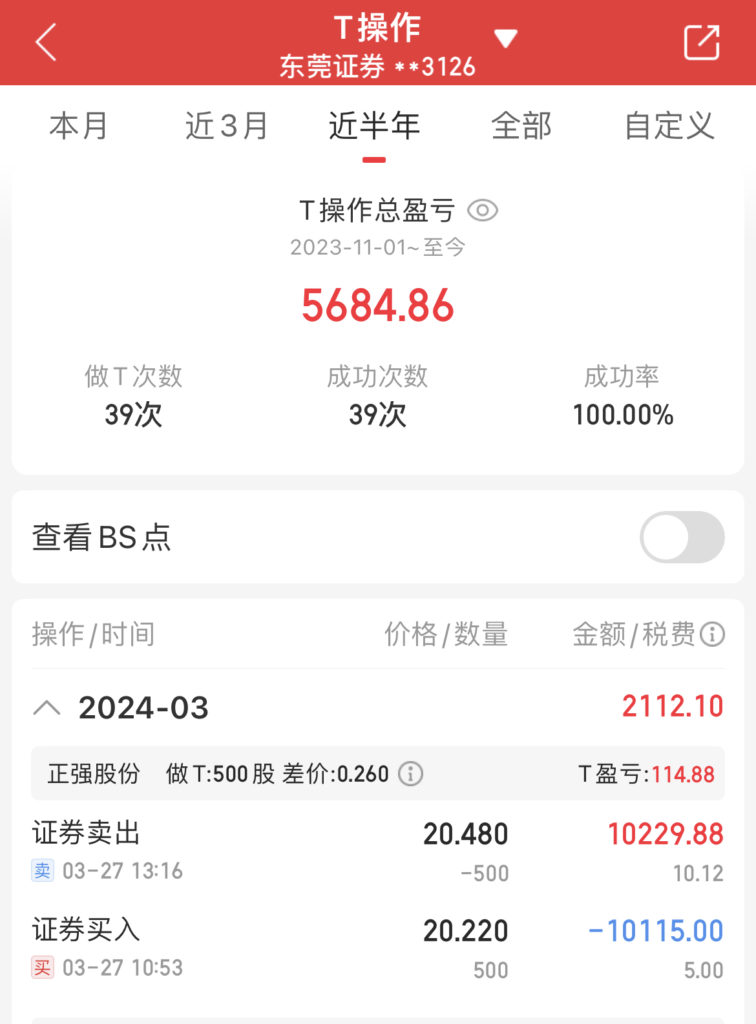756x1024 pixels.
Task: Open the 证券买入 03-27 10:53 record
Action: pos(377,948)
